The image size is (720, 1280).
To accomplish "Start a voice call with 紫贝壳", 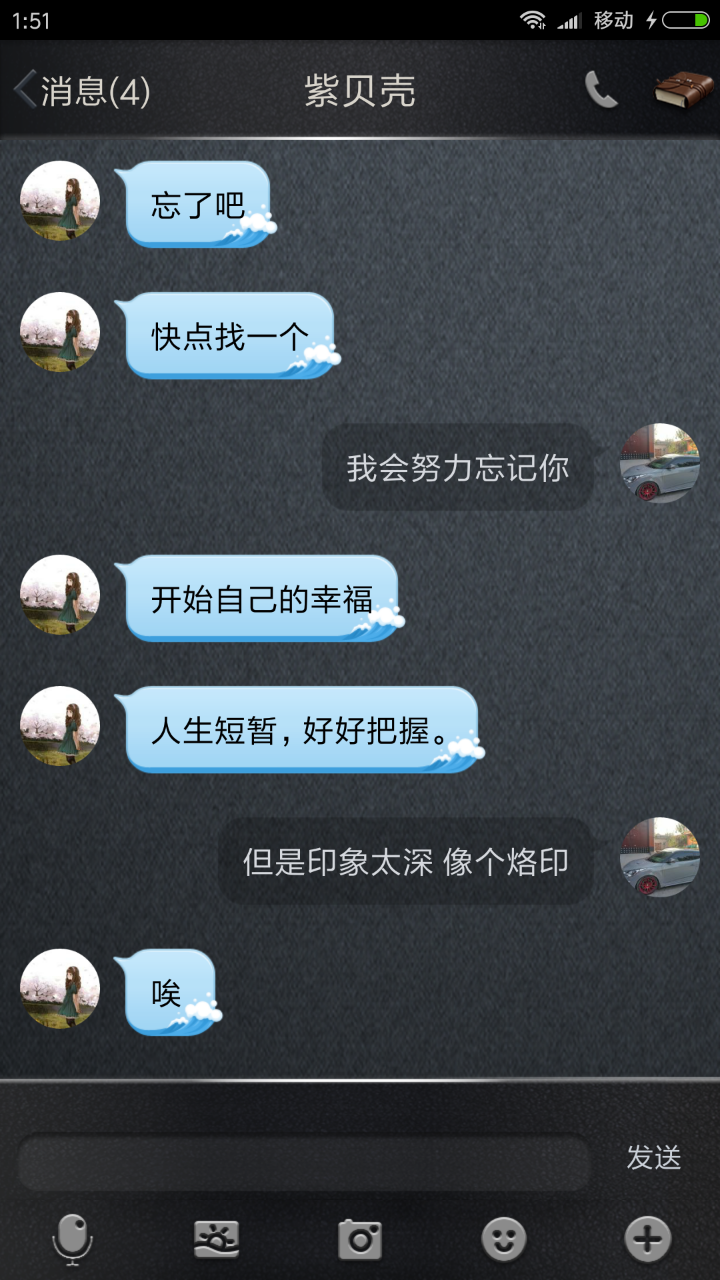I will 601,91.
